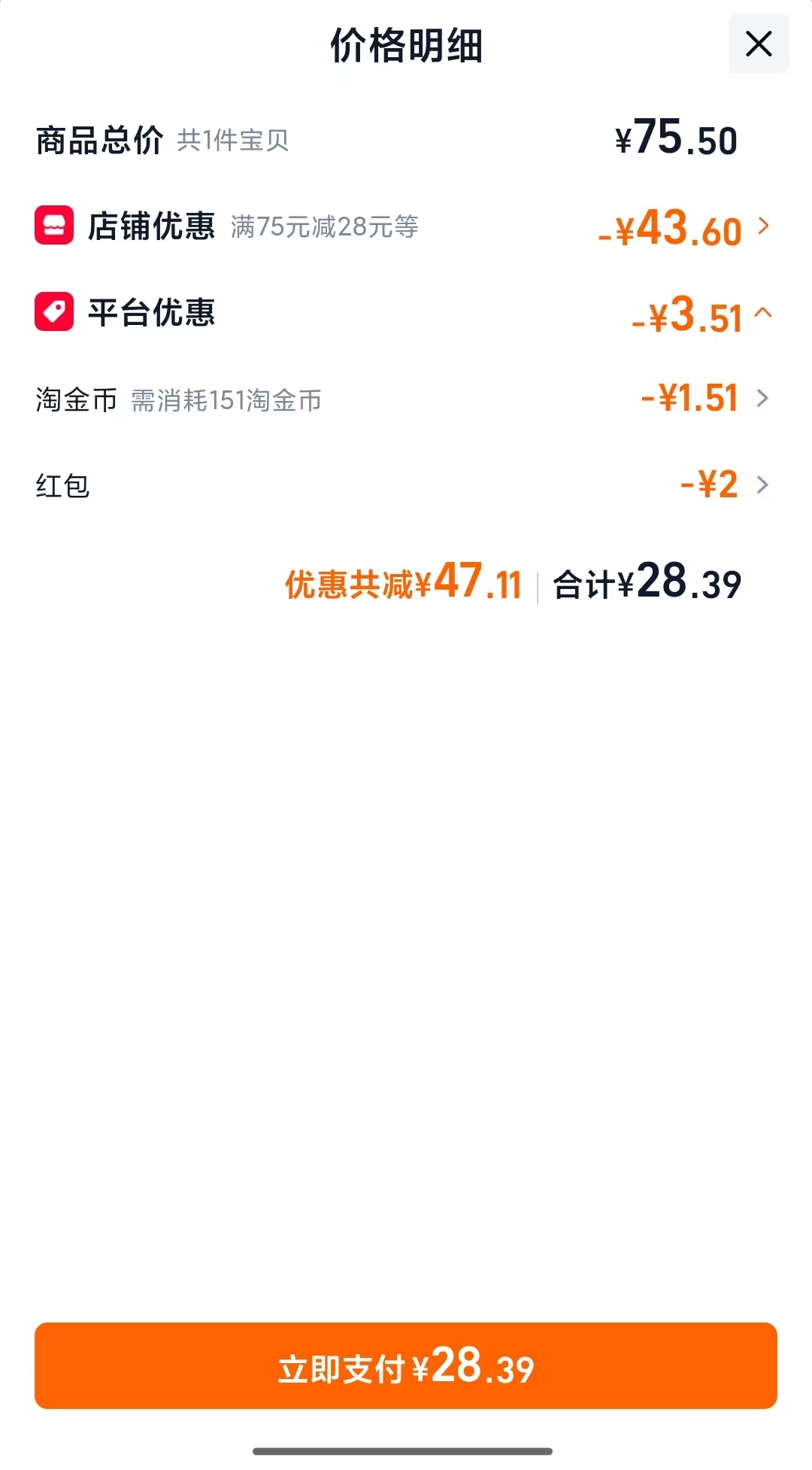Screen dimensions: 812x1470
Task: Open the 淘金币 deduction row
Action: [404, 399]
